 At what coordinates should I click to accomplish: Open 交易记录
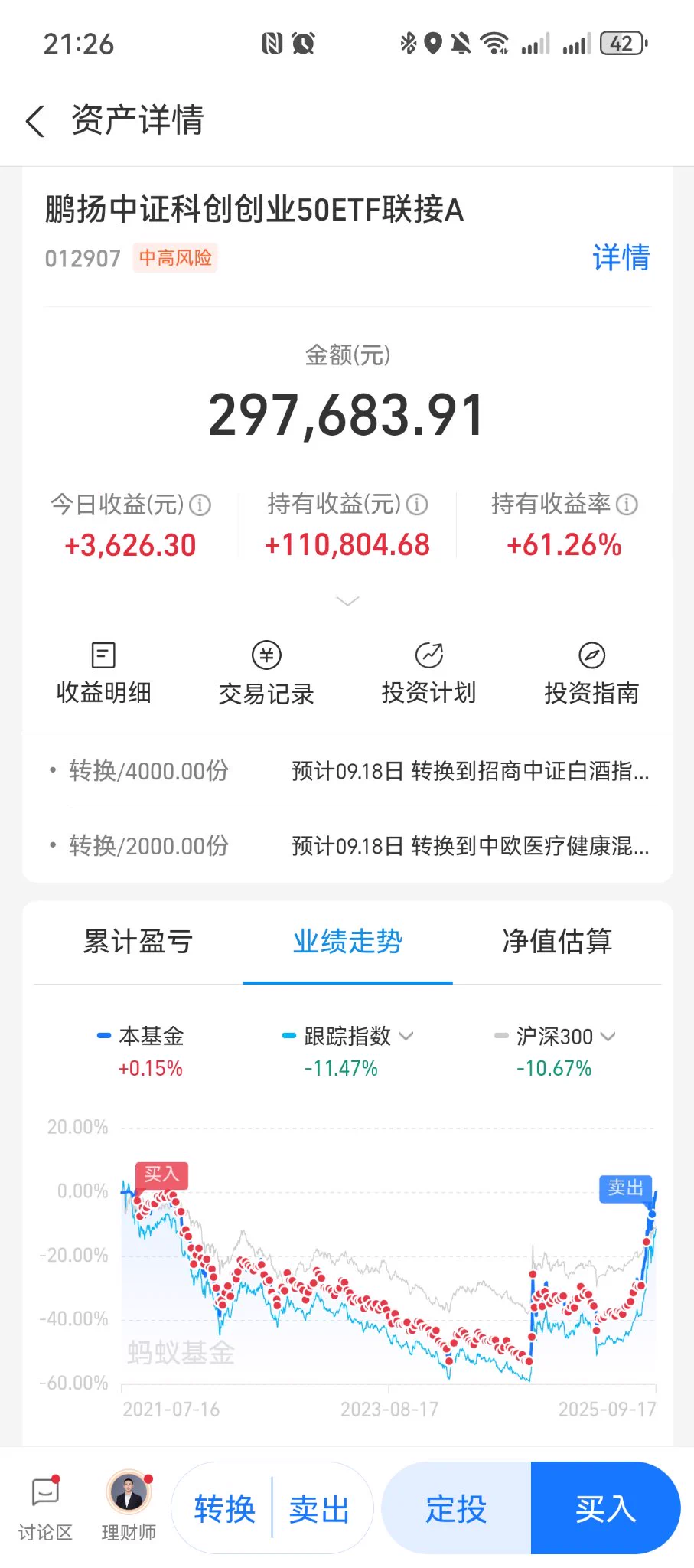tap(266, 673)
